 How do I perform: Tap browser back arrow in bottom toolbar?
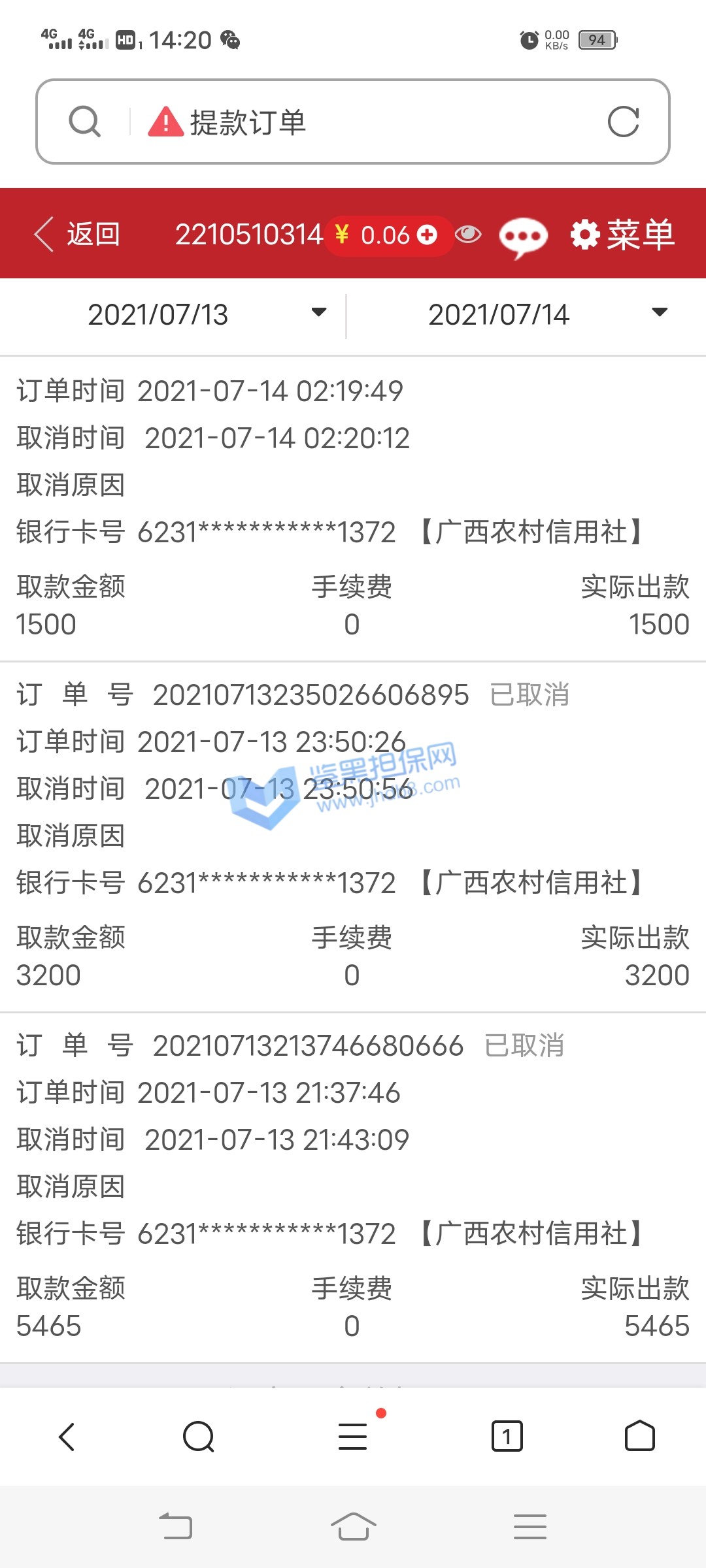pos(67,1437)
